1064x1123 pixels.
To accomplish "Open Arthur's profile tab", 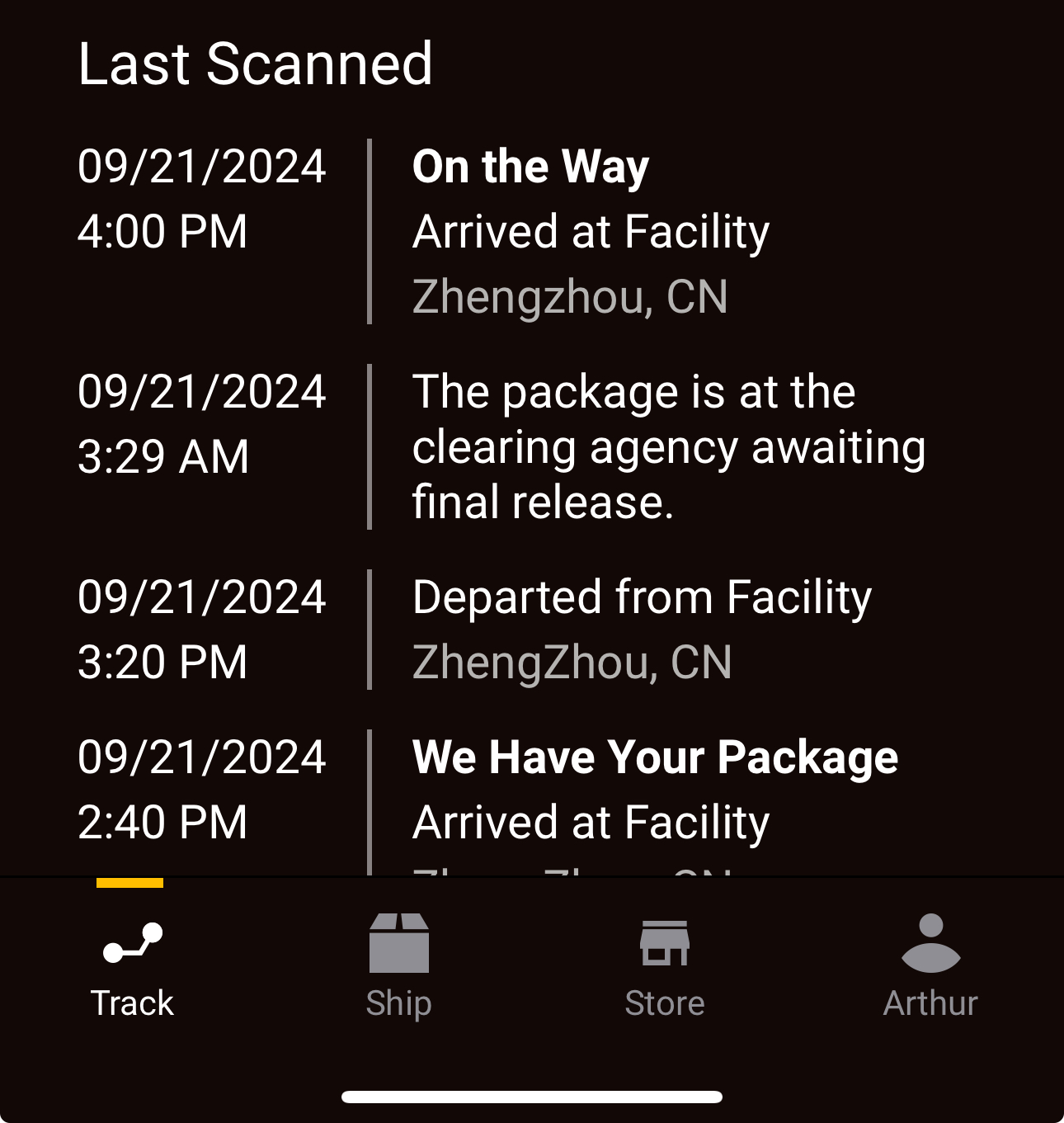I will 930,965.
